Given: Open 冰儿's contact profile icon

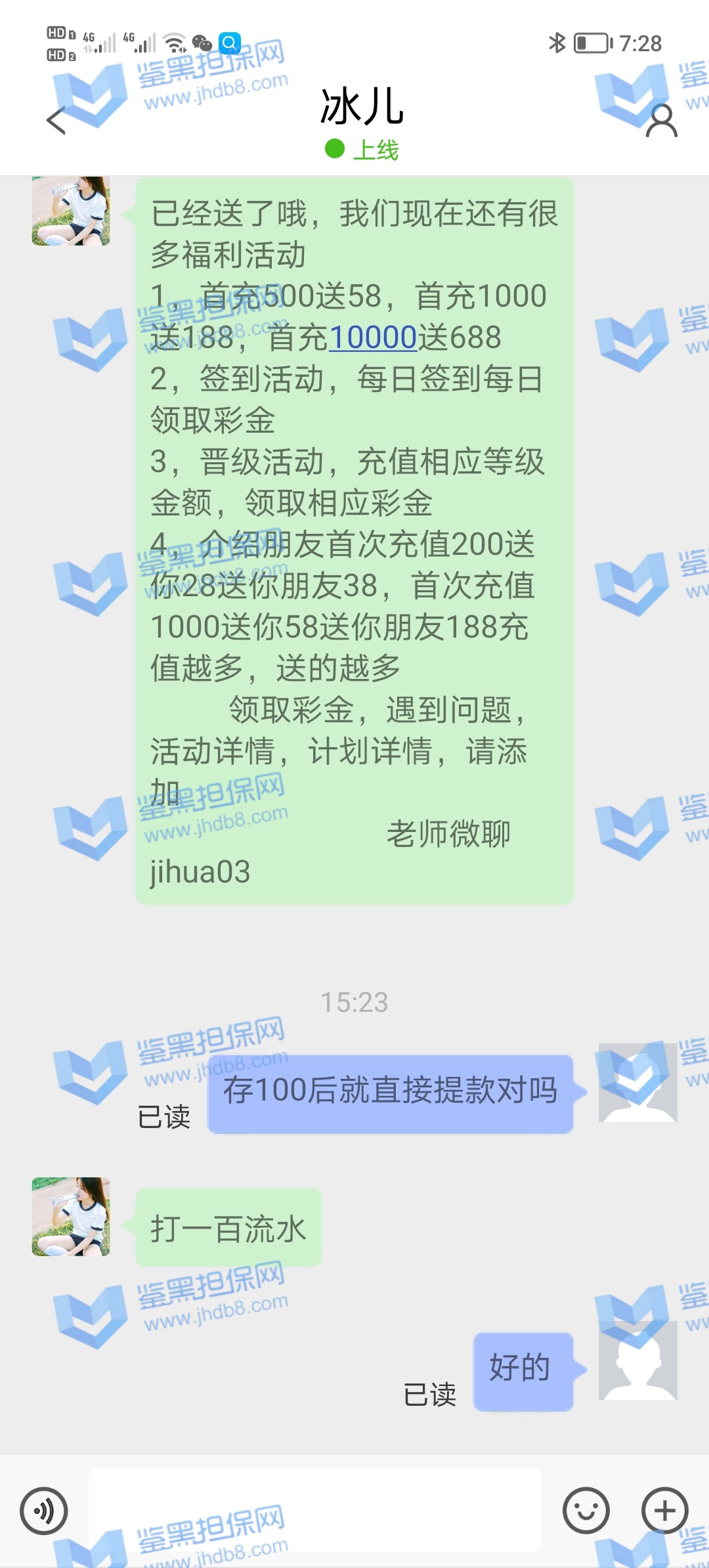Looking at the screenshot, I should point(661,120).
